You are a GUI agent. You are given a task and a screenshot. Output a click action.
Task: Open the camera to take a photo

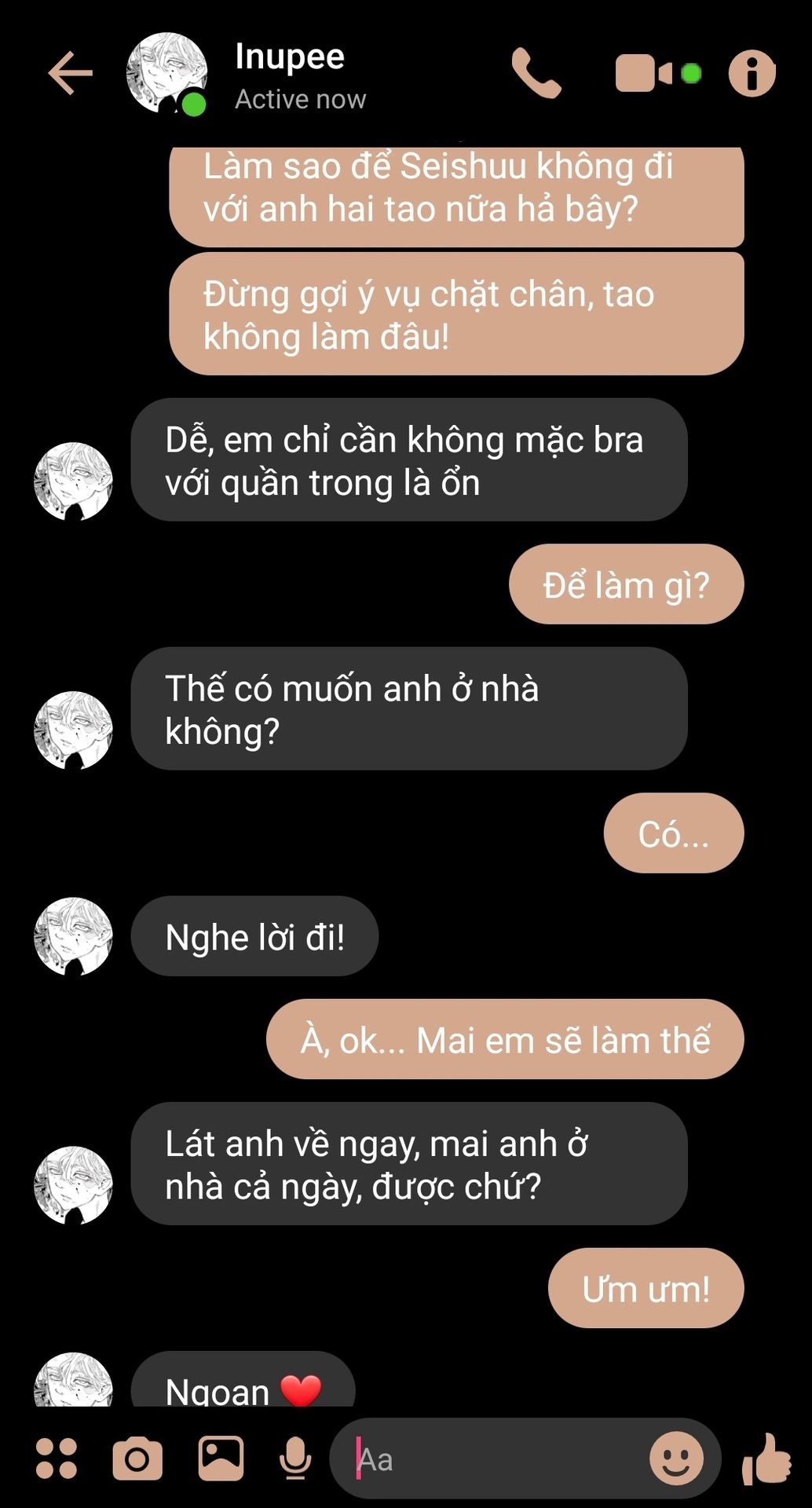point(137,1459)
